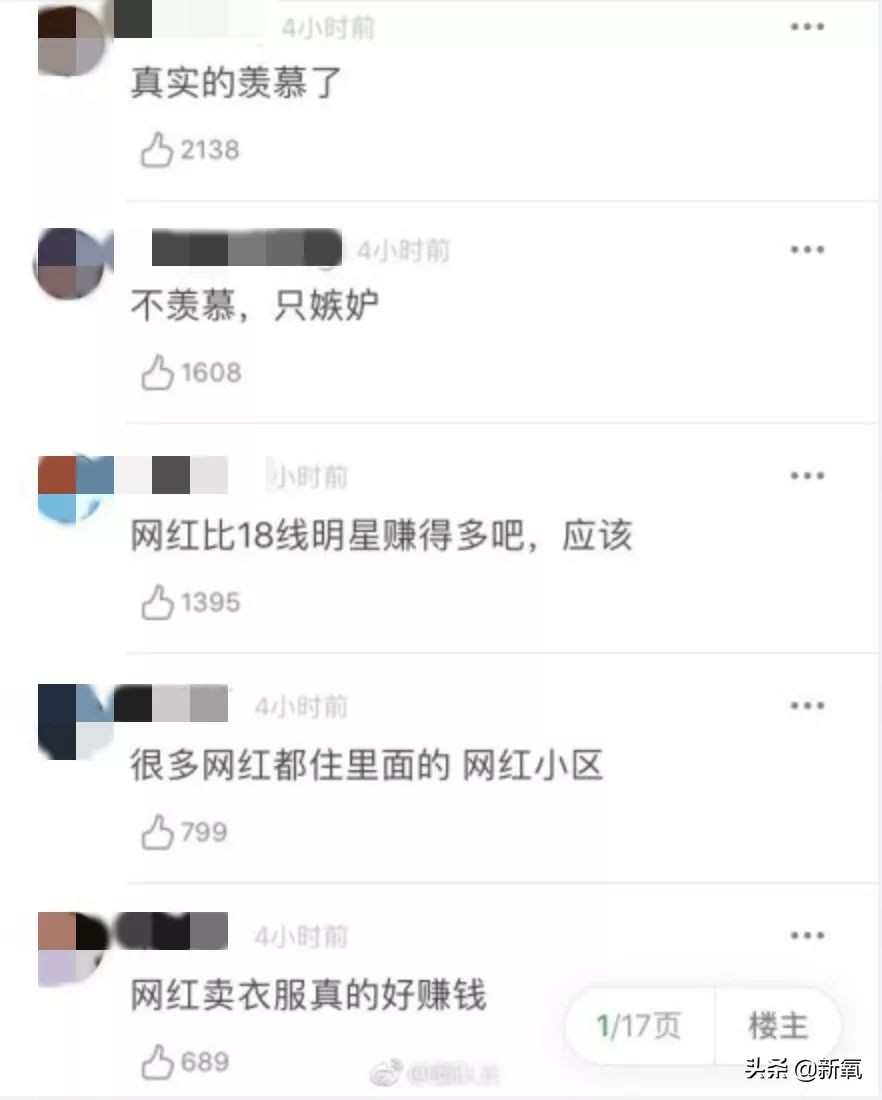This screenshot has width=882, height=1100.
Task: Tap the thumbs-up on the 1395-likes comment
Action: (x=158, y=602)
